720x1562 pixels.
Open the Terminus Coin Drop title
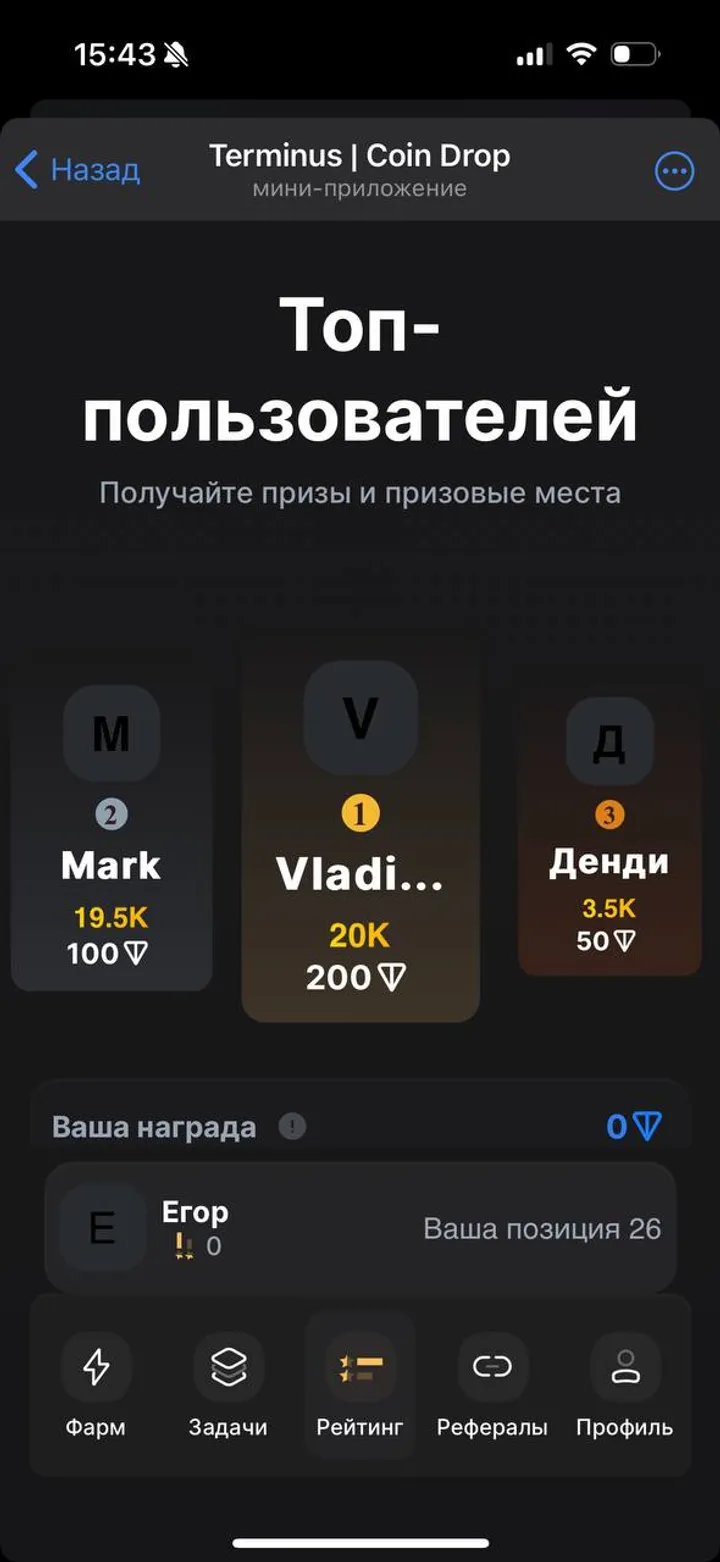pyautogui.click(x=360, y=156)
